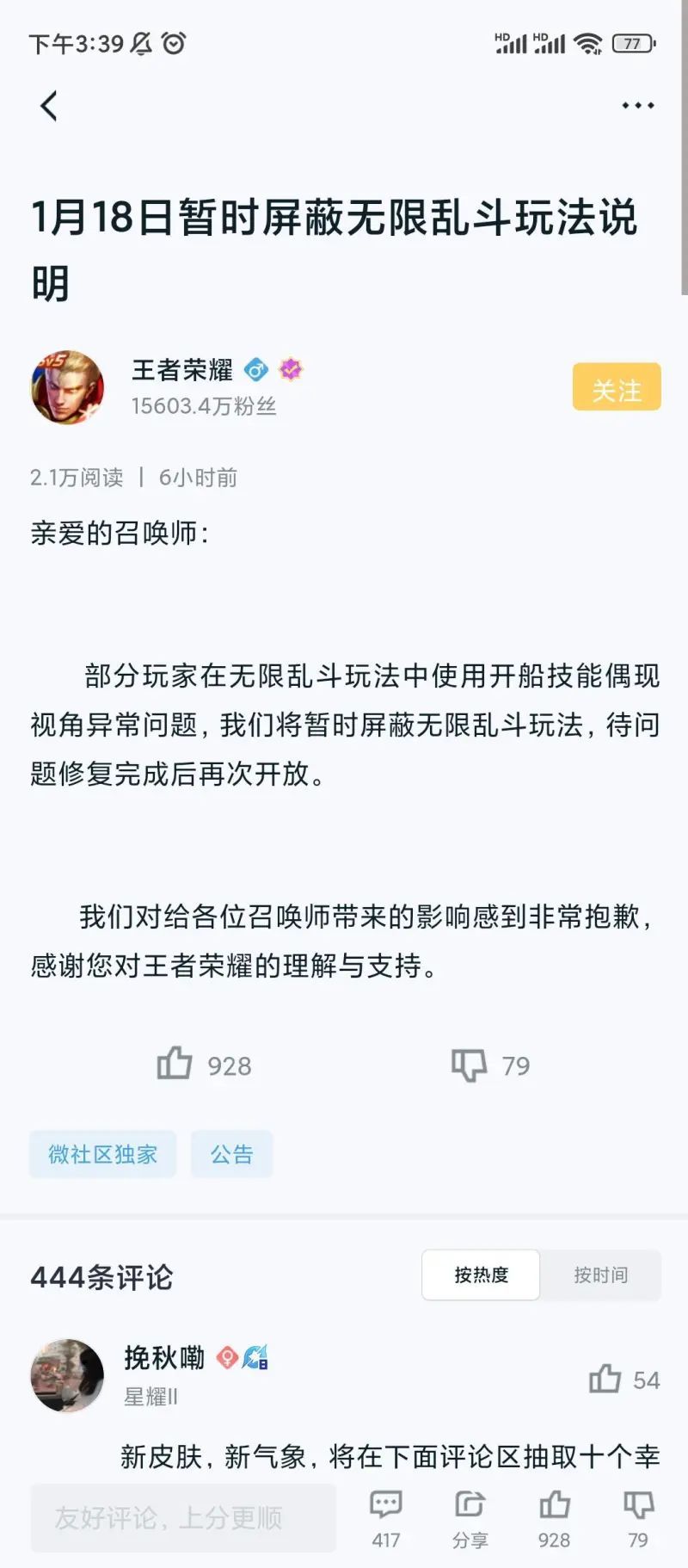Screen dimensions: 688x1568
Task: Share the post via 分享
Action: point(470,1516)
